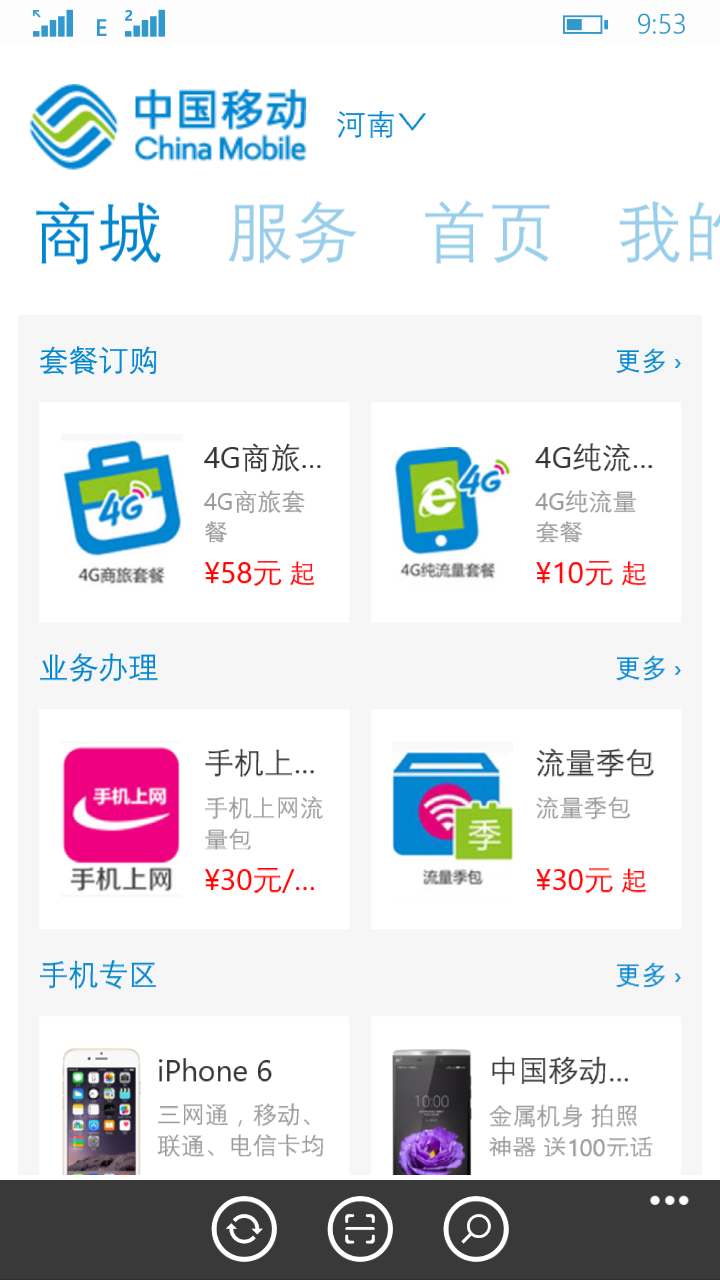Switch to the 首页 tab

tap(487, 234)
